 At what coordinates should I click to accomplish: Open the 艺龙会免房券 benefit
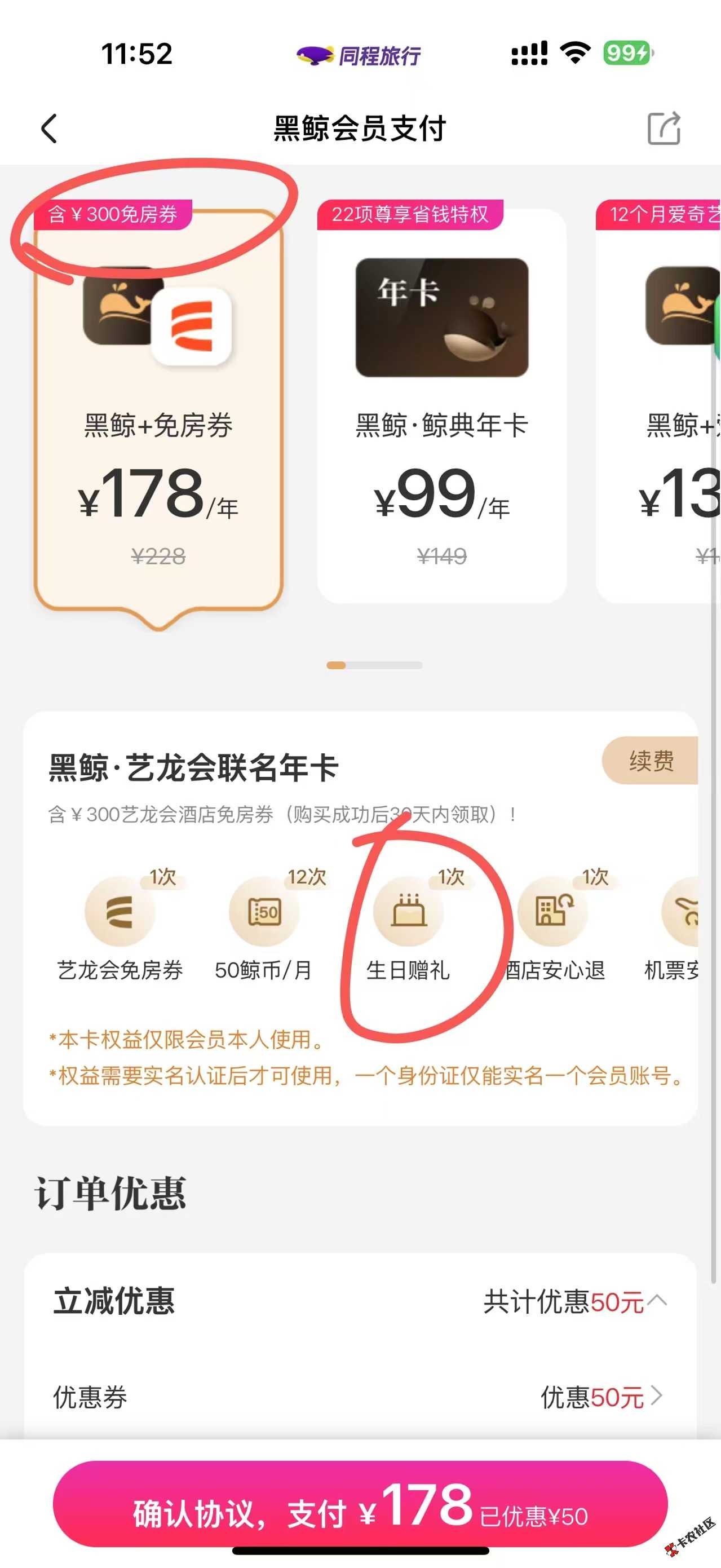click(120, 925)
